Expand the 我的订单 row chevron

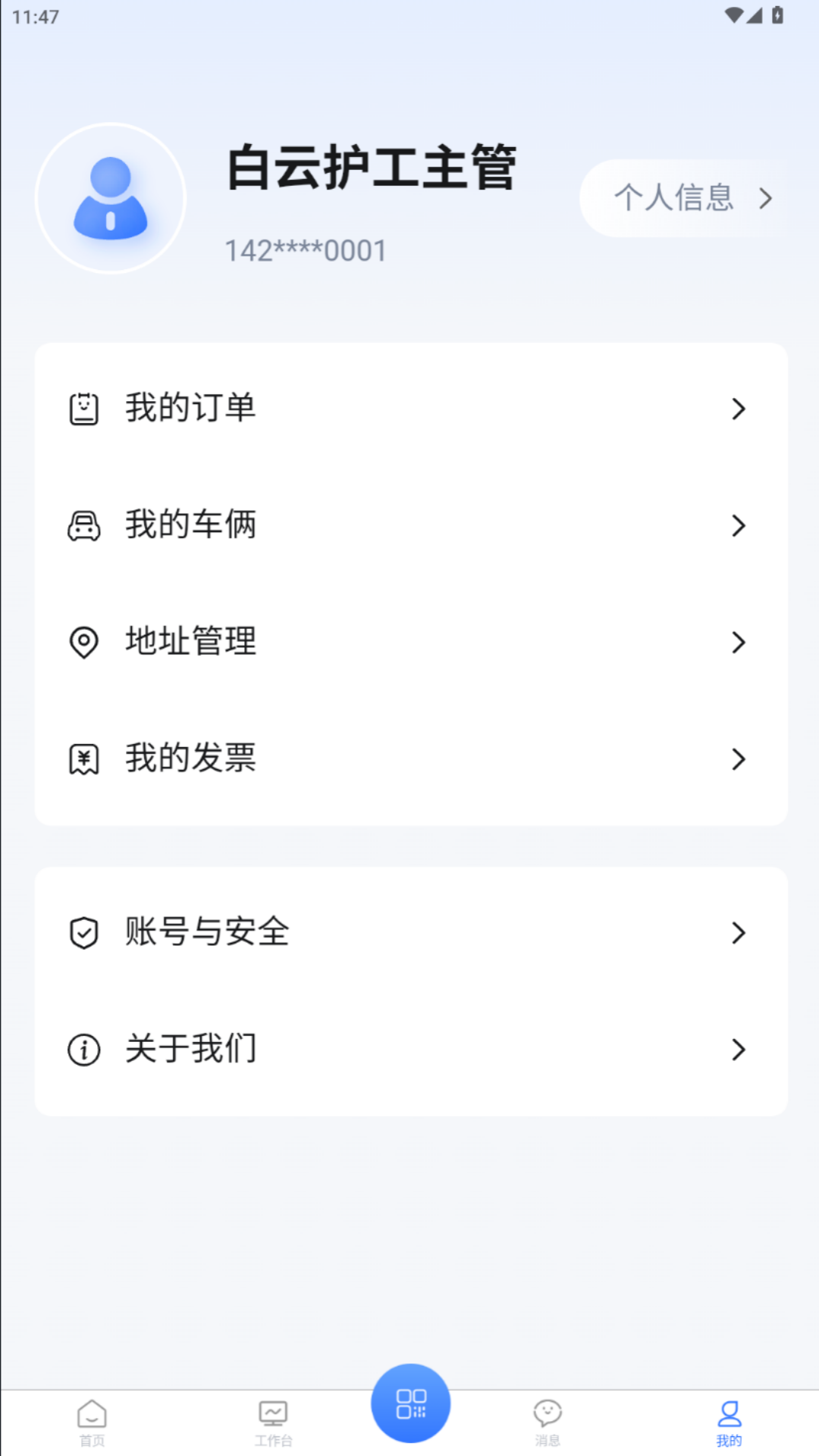coord(739,409)
